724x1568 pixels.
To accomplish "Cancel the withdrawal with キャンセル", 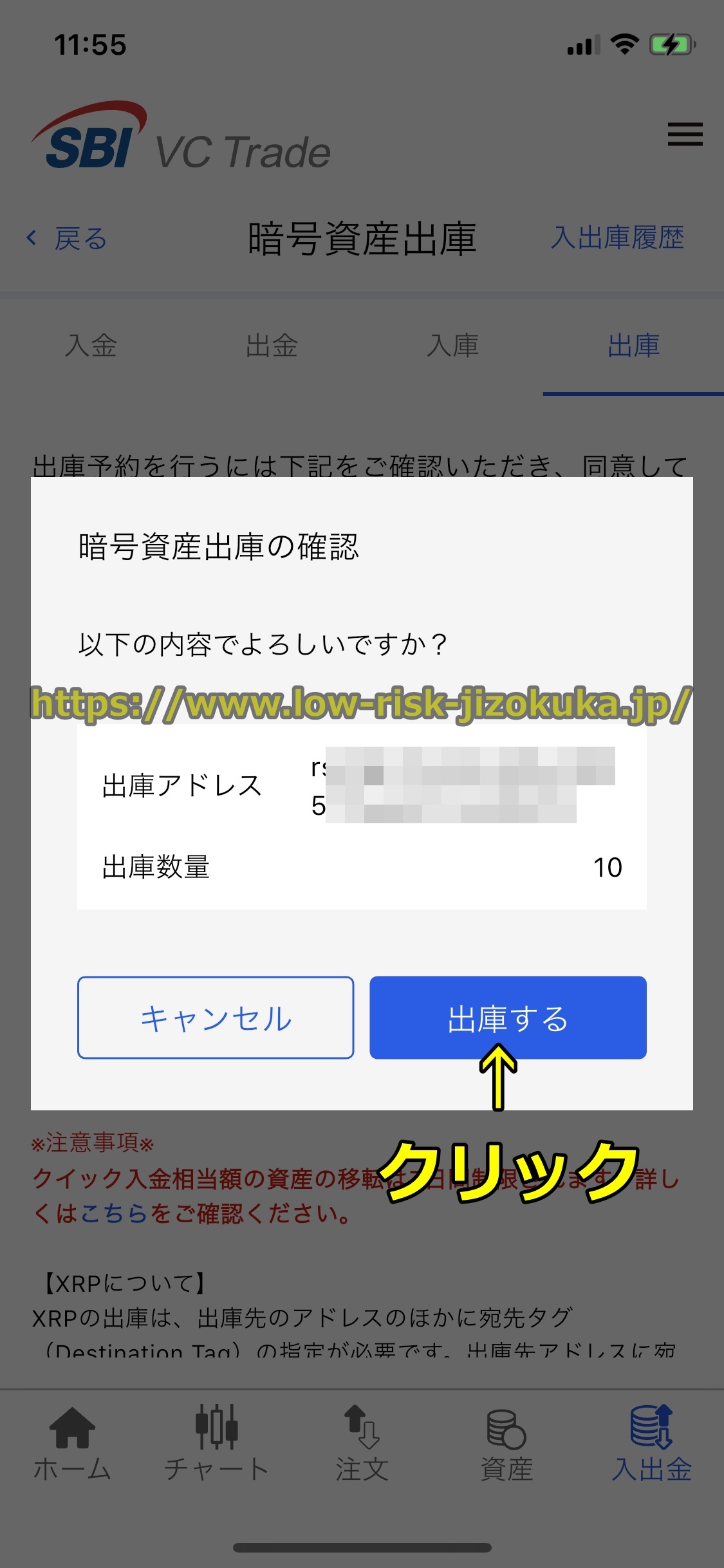I will 216,1018.
